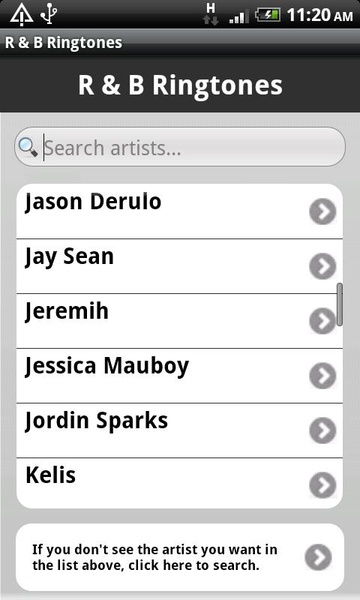View Jessica Mauboy ringtones
Screen dimensions: 360x600
[179, 376]
